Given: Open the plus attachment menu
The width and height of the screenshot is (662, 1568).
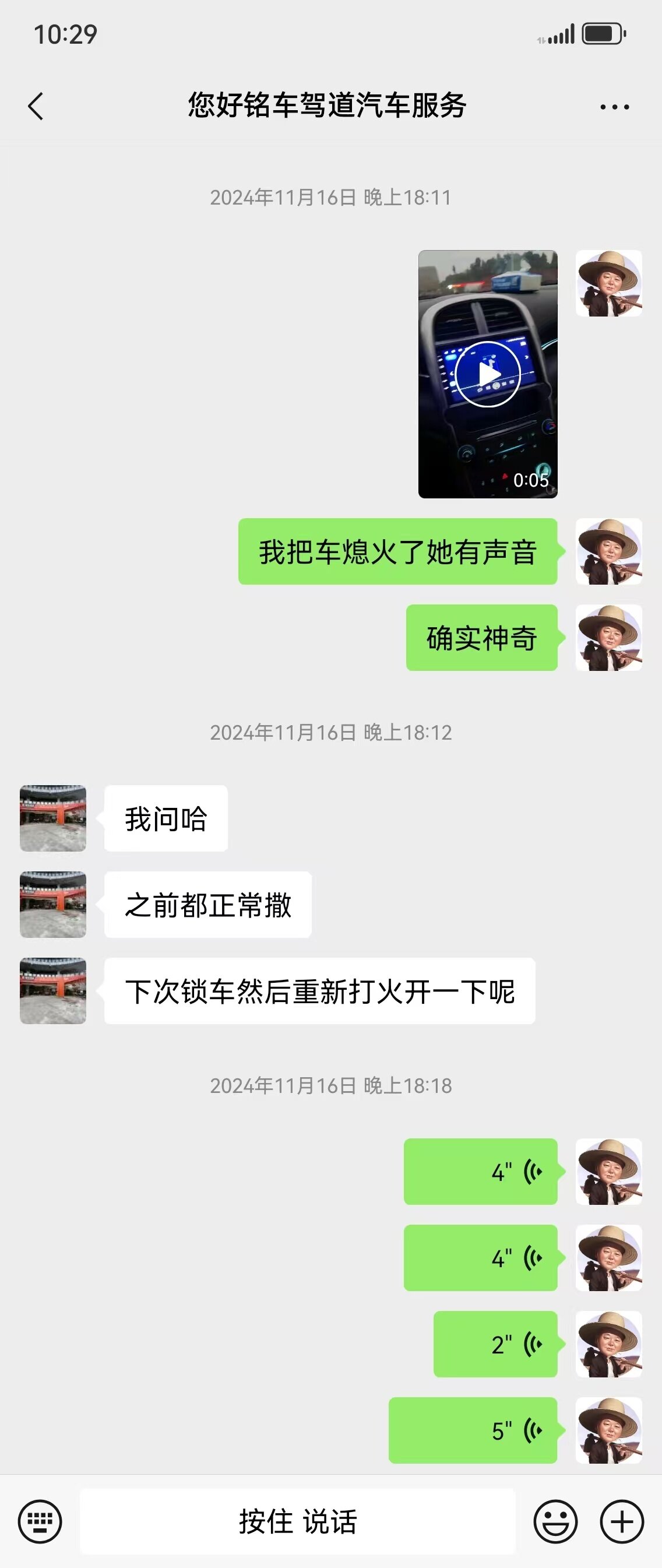Looking at the screenshot, I should pos(621,1521).
